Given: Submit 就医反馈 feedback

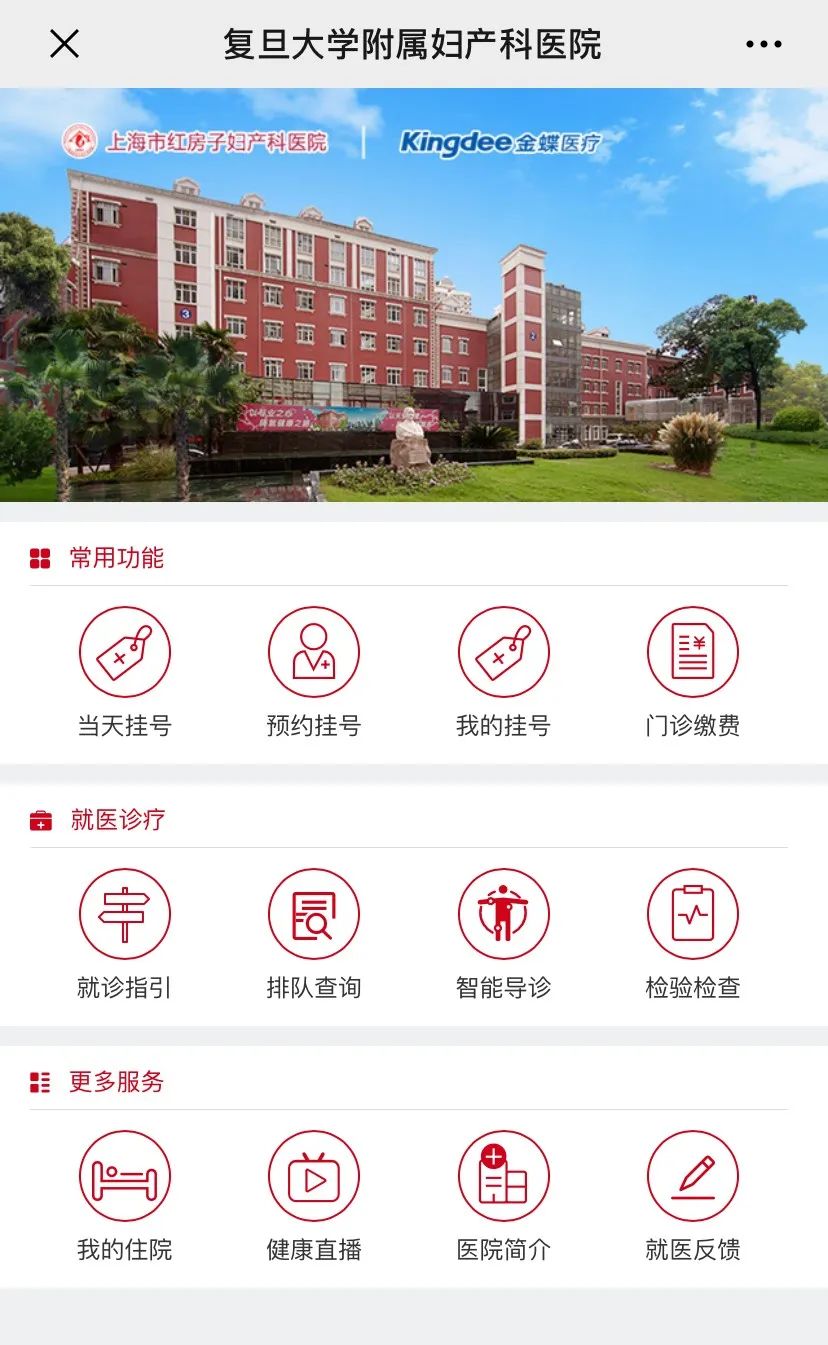Looking at the screenshot, I should tap(693, 1196).
